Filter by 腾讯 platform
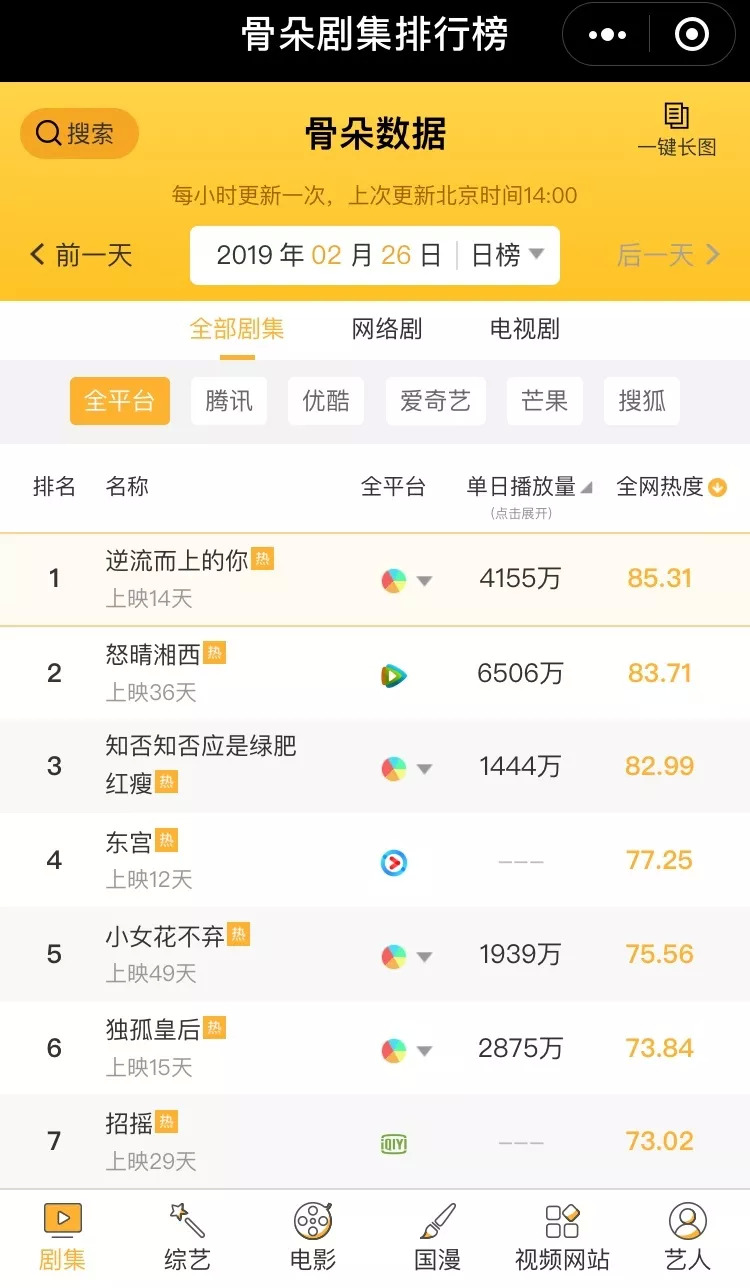The width and height of the screenshot is (750, 1288). [x=229, y=401]
